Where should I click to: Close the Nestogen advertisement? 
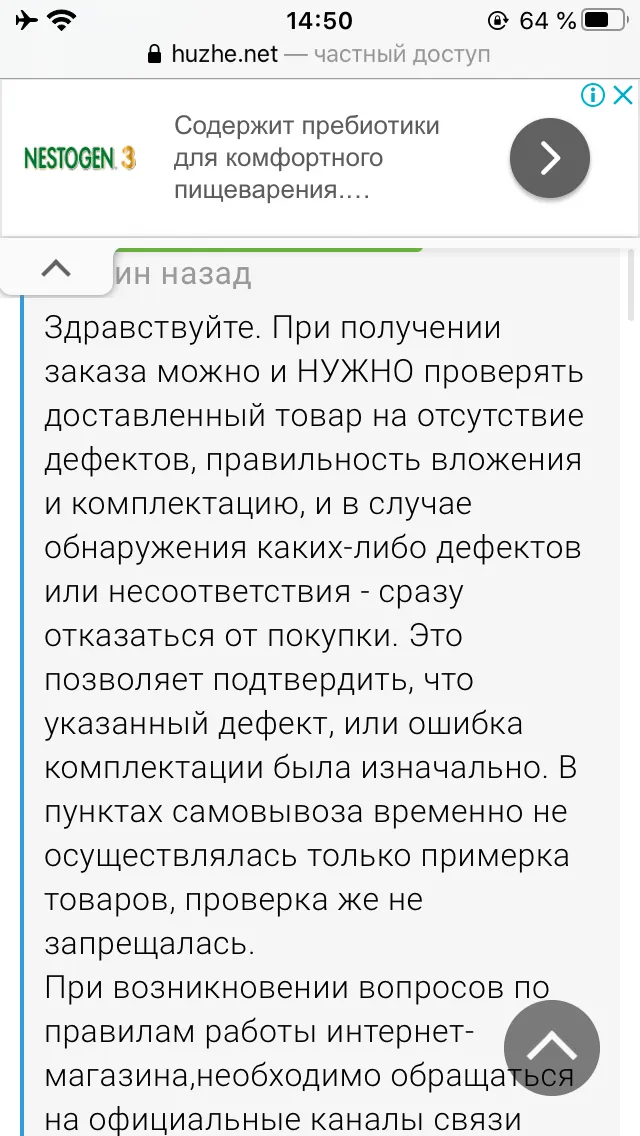(x=623, y=95)
